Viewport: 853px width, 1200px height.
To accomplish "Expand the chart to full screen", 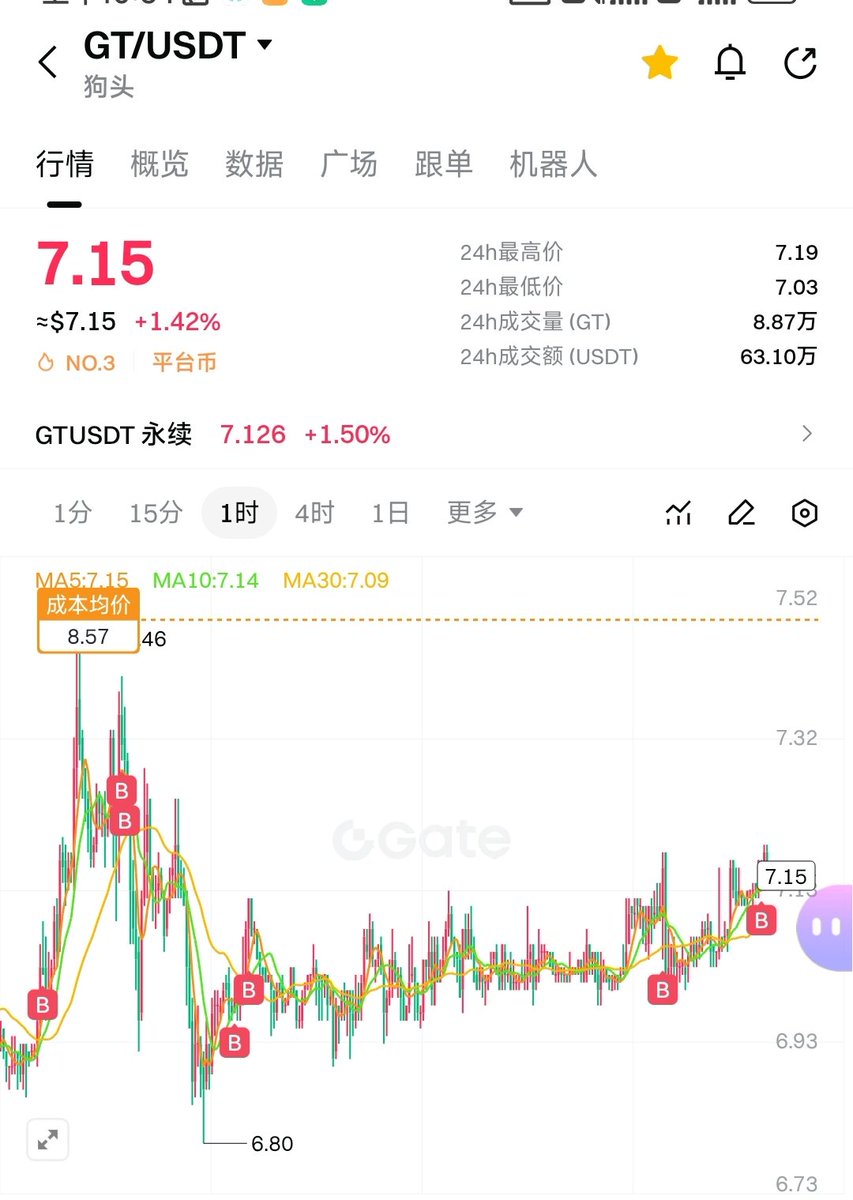I will click(x=47, y=1139).
